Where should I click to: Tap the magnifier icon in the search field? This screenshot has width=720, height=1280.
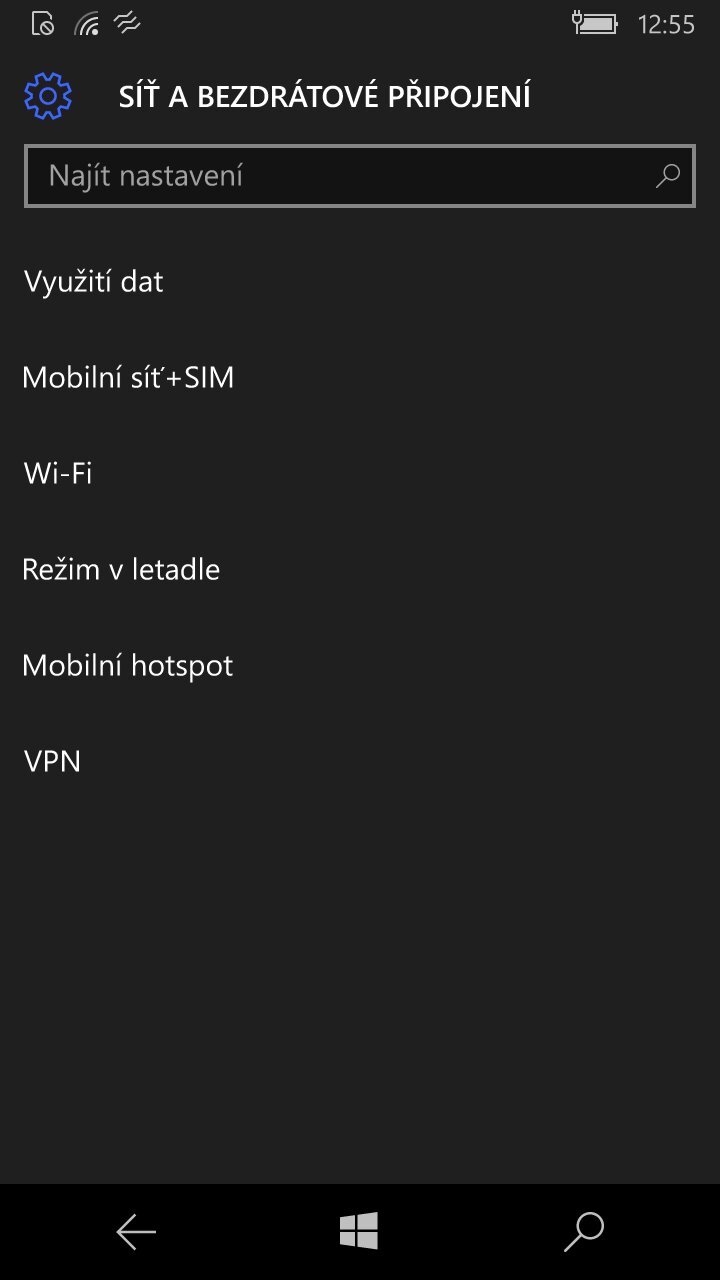point(667,176)
